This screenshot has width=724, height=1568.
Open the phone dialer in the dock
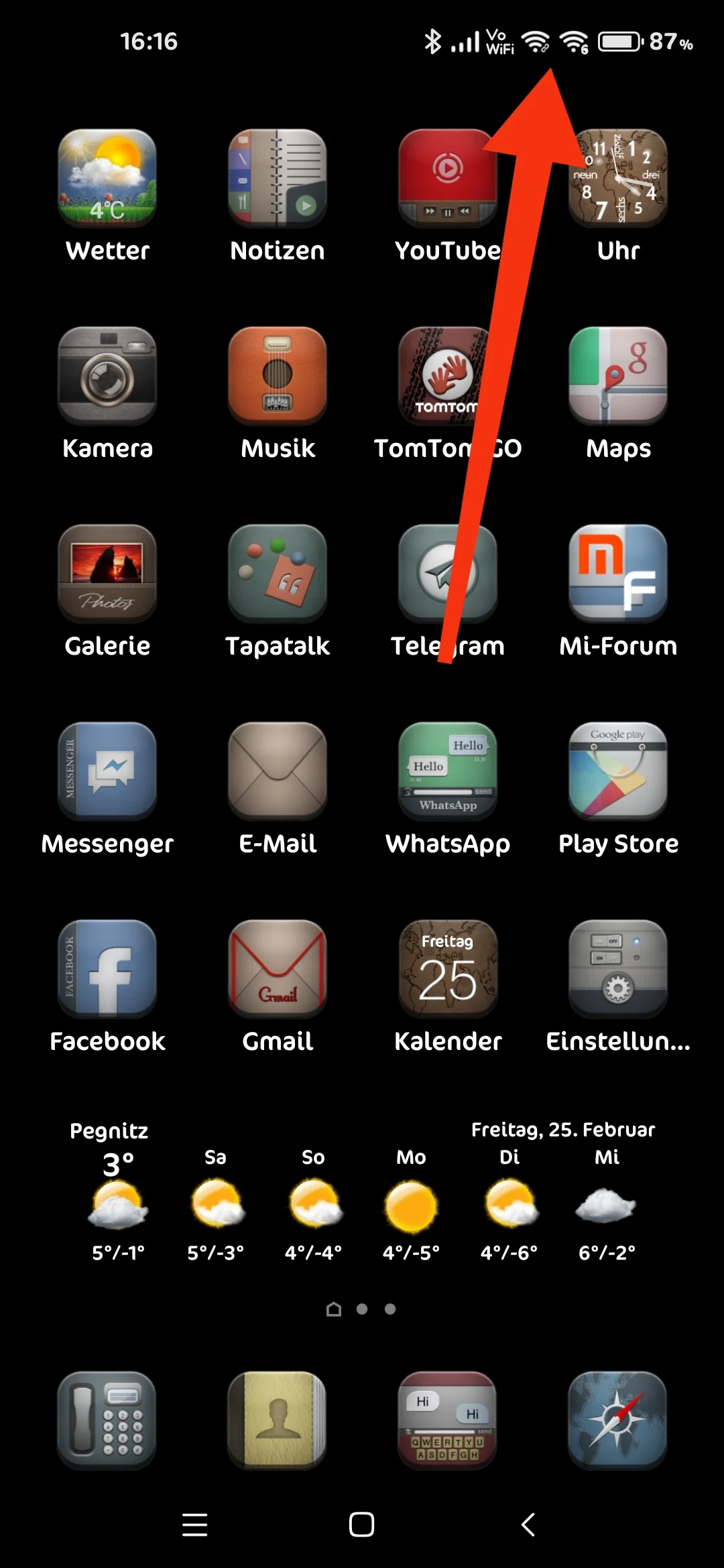point(107,1421)
